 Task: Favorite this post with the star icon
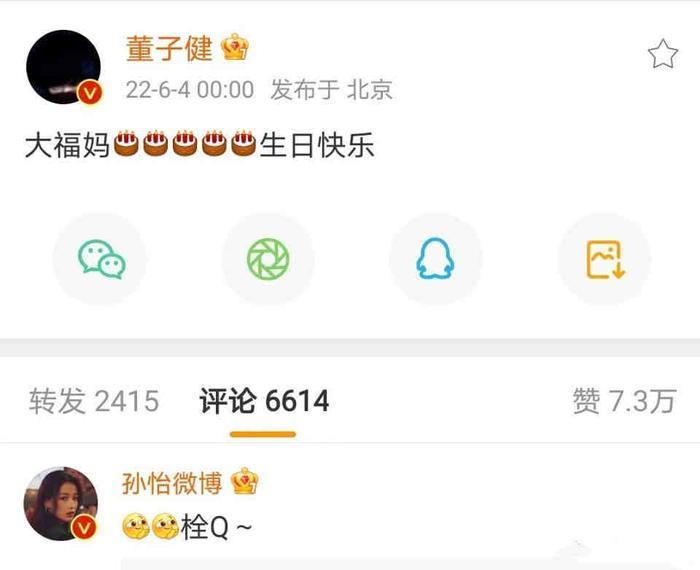(x=662, y=55)
